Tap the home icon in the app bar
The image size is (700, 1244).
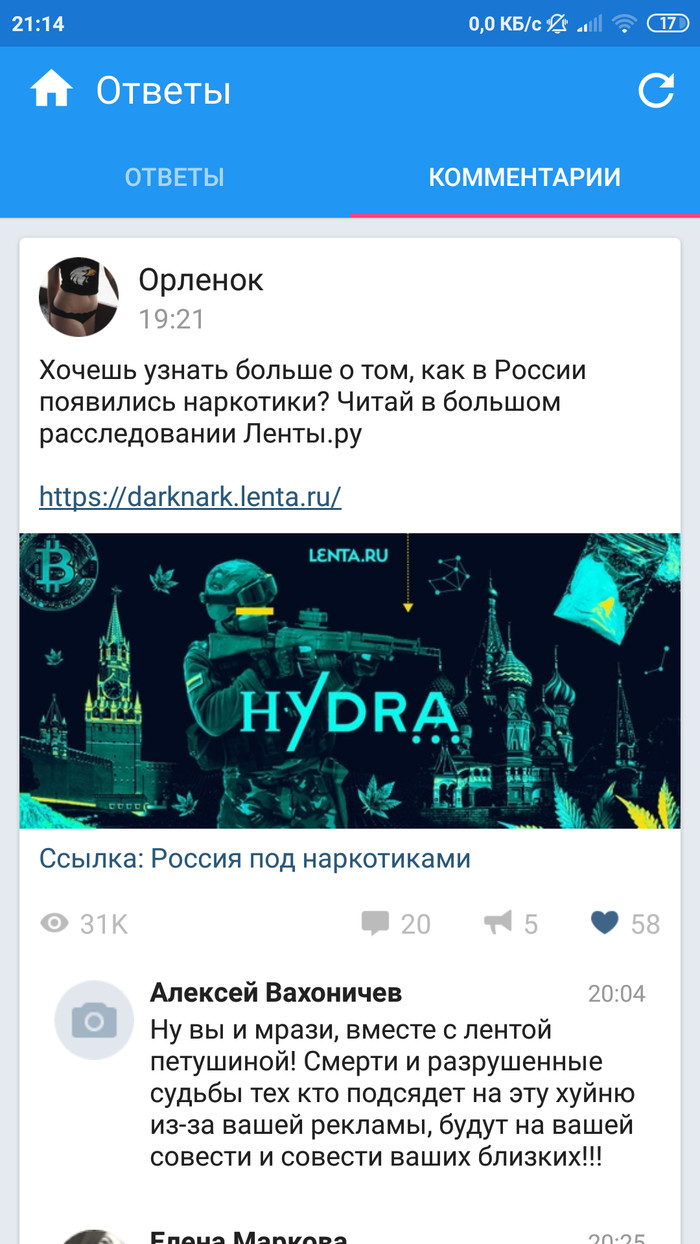[51, 90]
